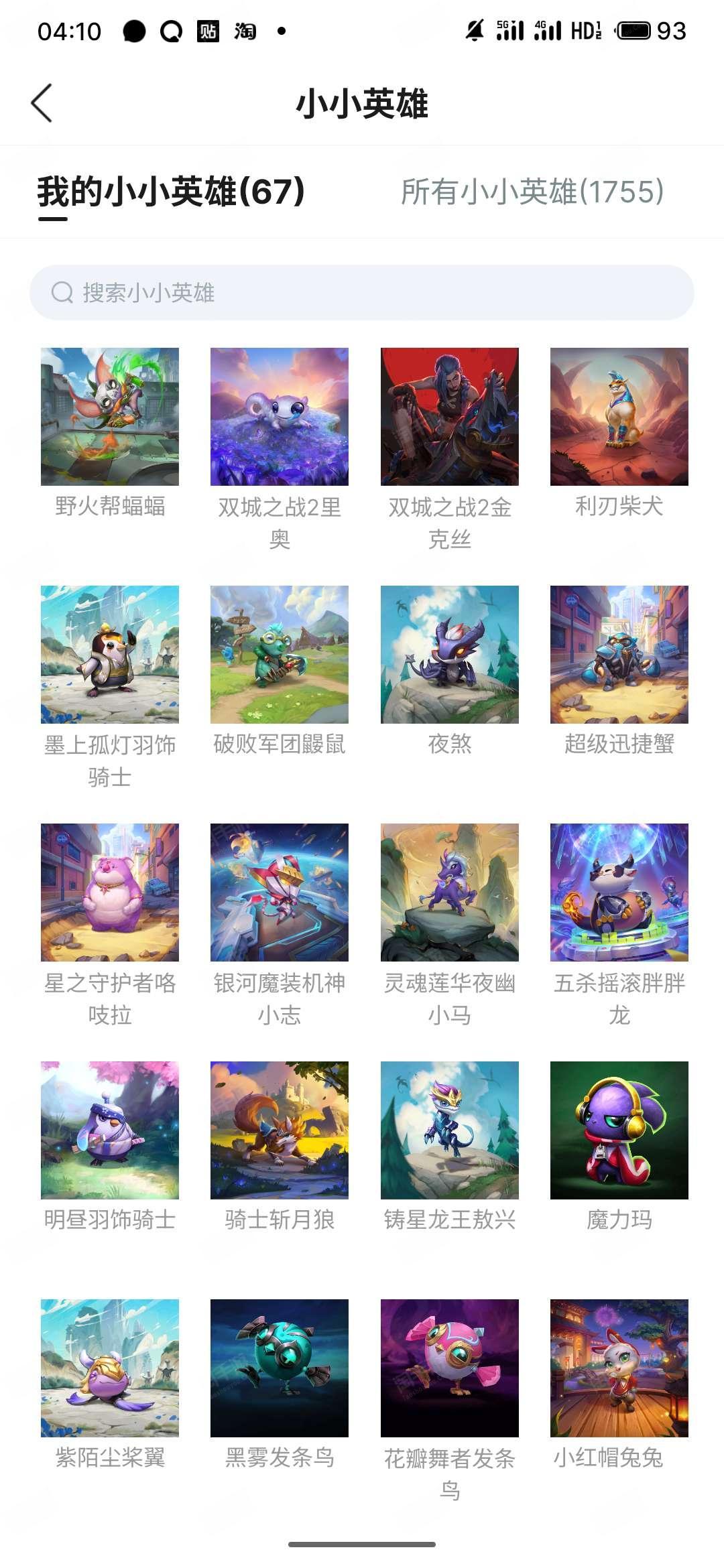Go back using the top-left arrow
The height and width of the screenshot is (1568, 724).
42,103
